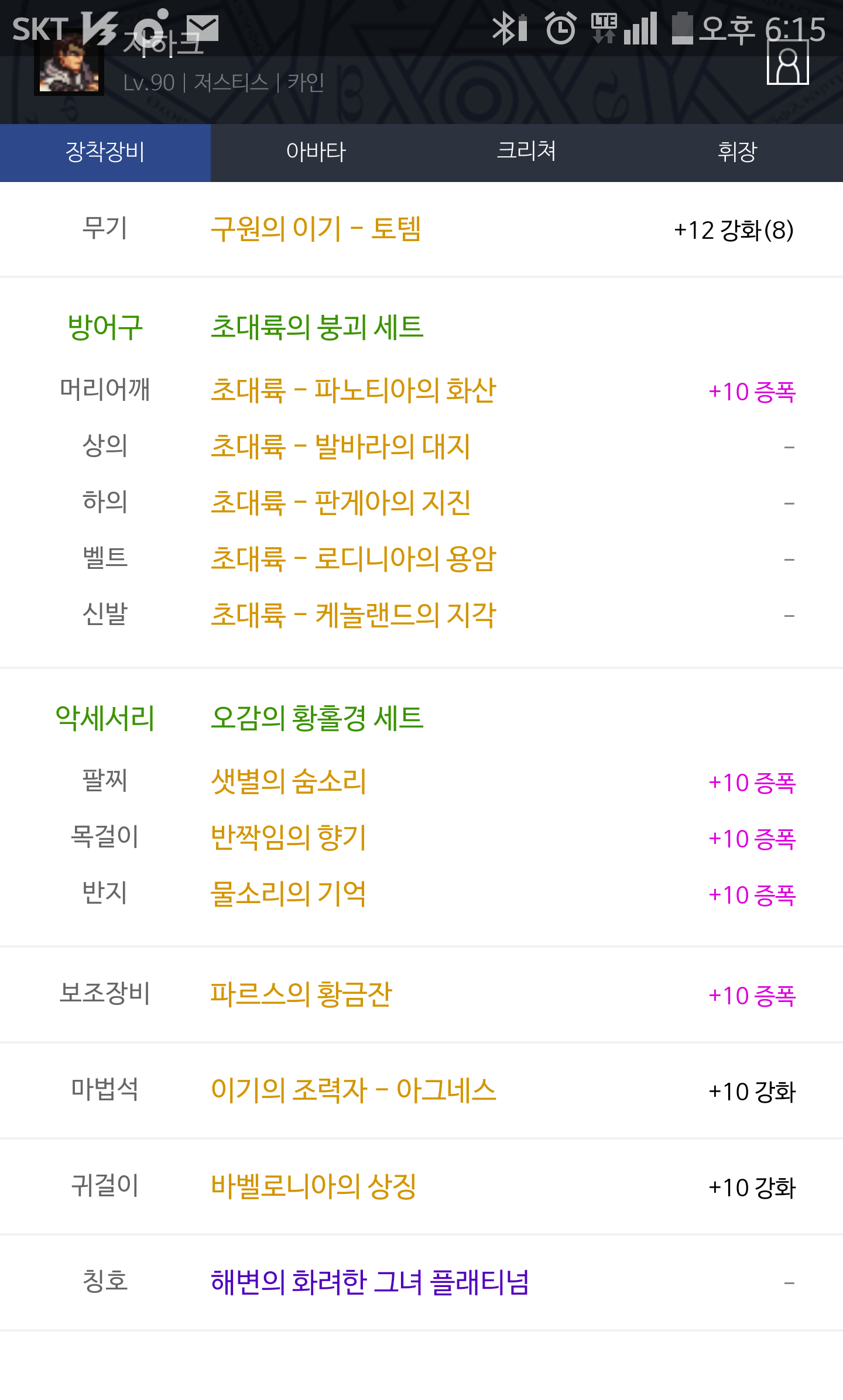843x1400 pixels.
Task: Open the 휘장 tab
Action: [x=738, y=152]
